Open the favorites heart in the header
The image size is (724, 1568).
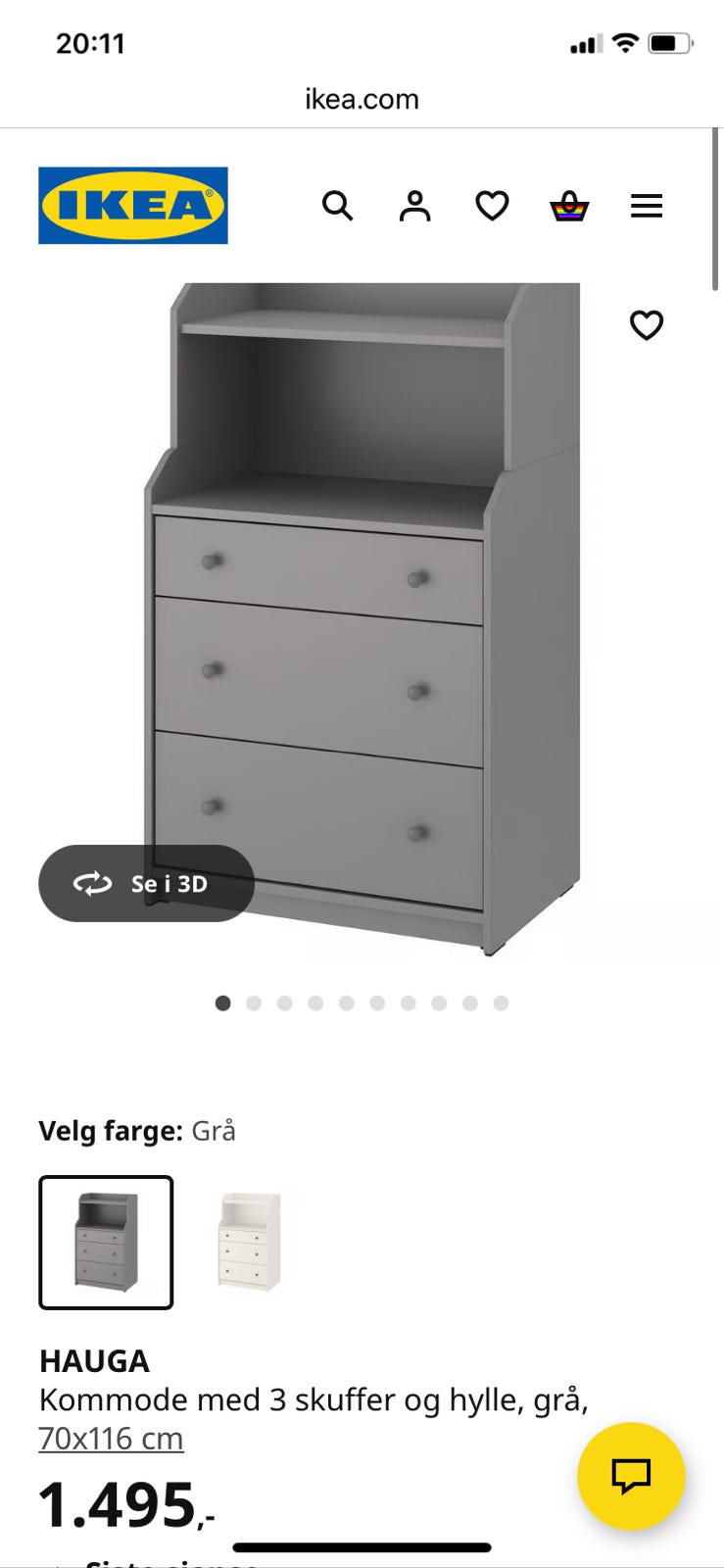(492, 206)
